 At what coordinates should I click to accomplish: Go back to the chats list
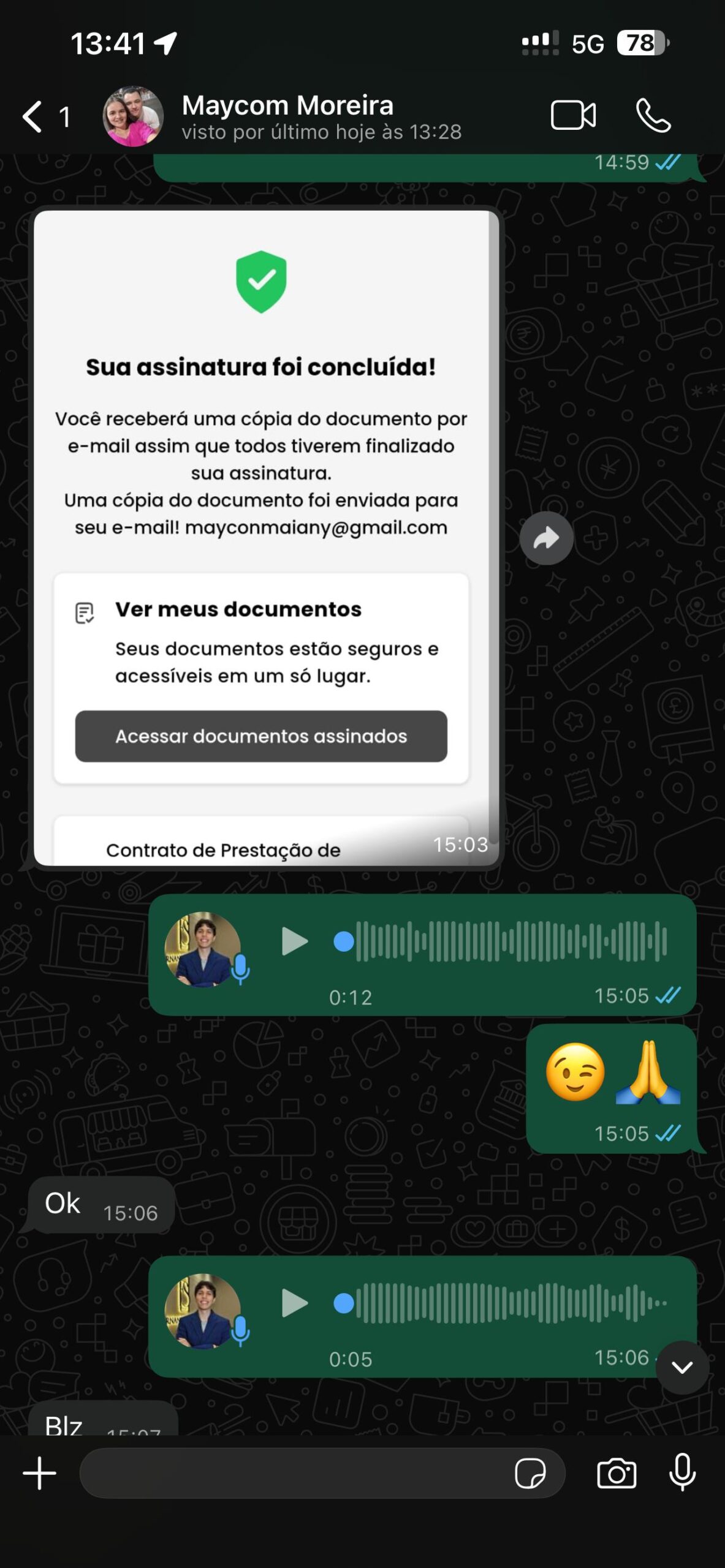pyautogui.click(x=34, y=116)
